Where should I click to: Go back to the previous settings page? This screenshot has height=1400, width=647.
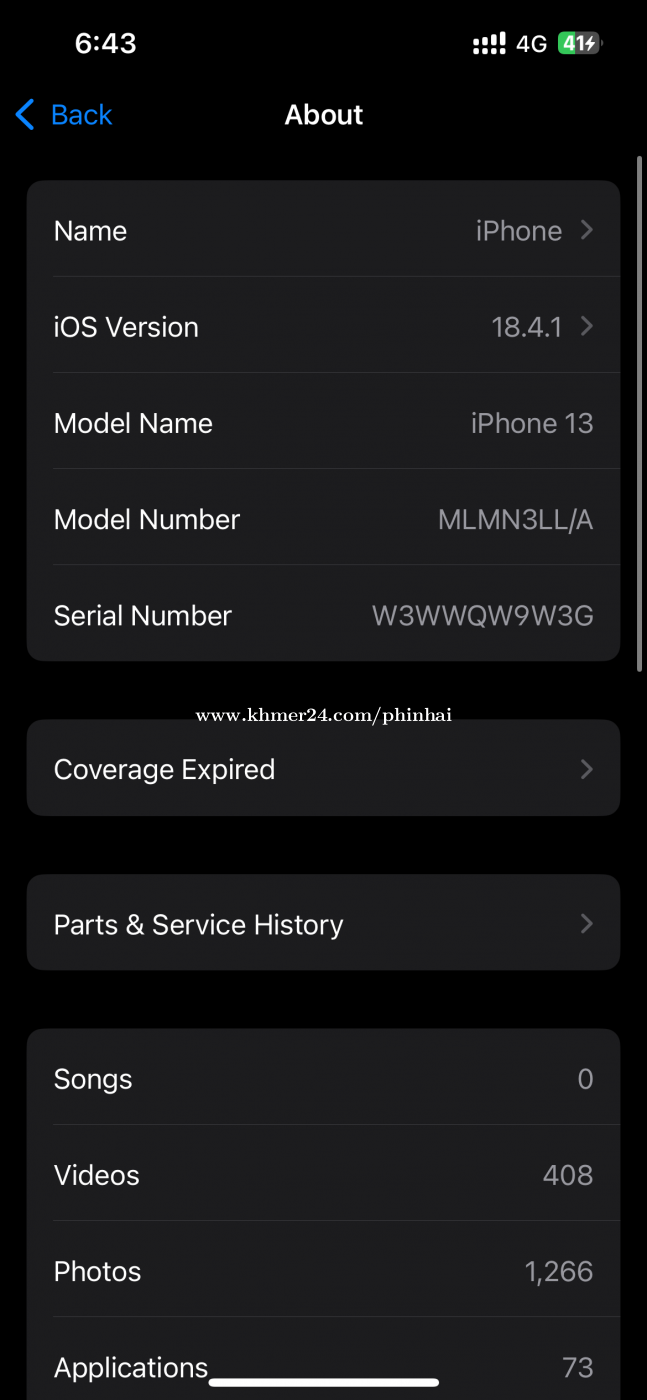coord(64,115)
